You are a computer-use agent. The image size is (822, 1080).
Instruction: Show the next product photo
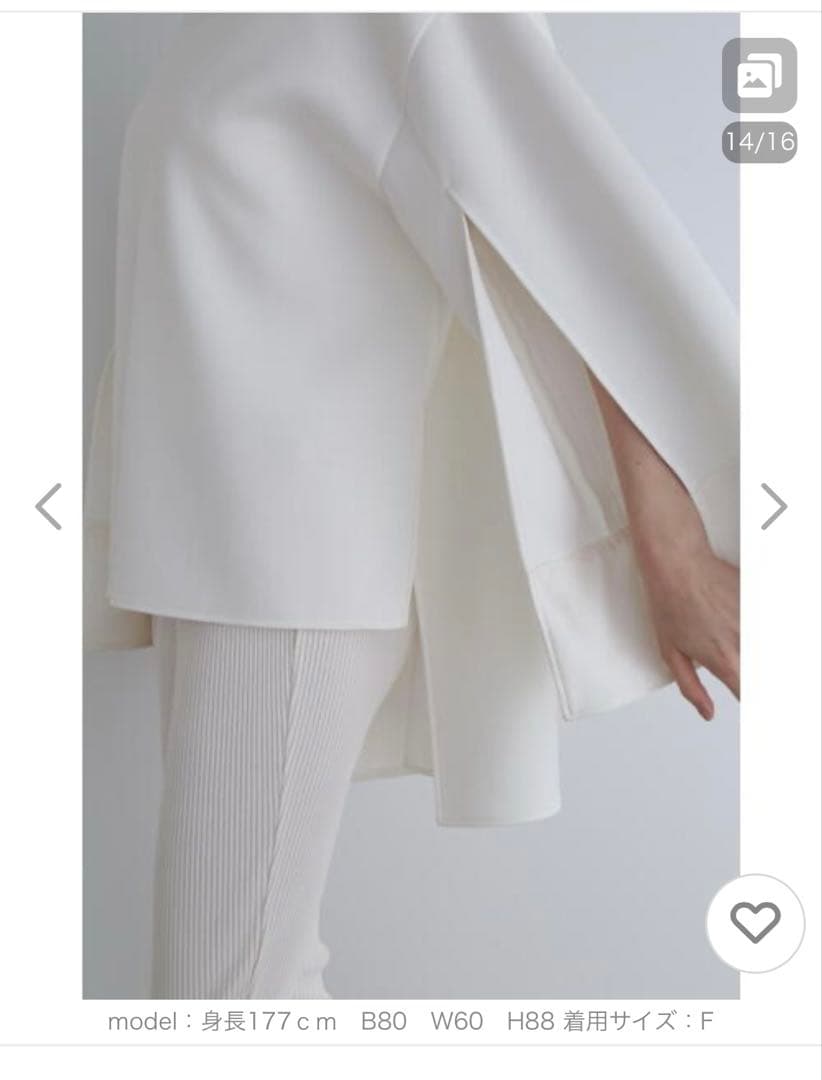773,506
